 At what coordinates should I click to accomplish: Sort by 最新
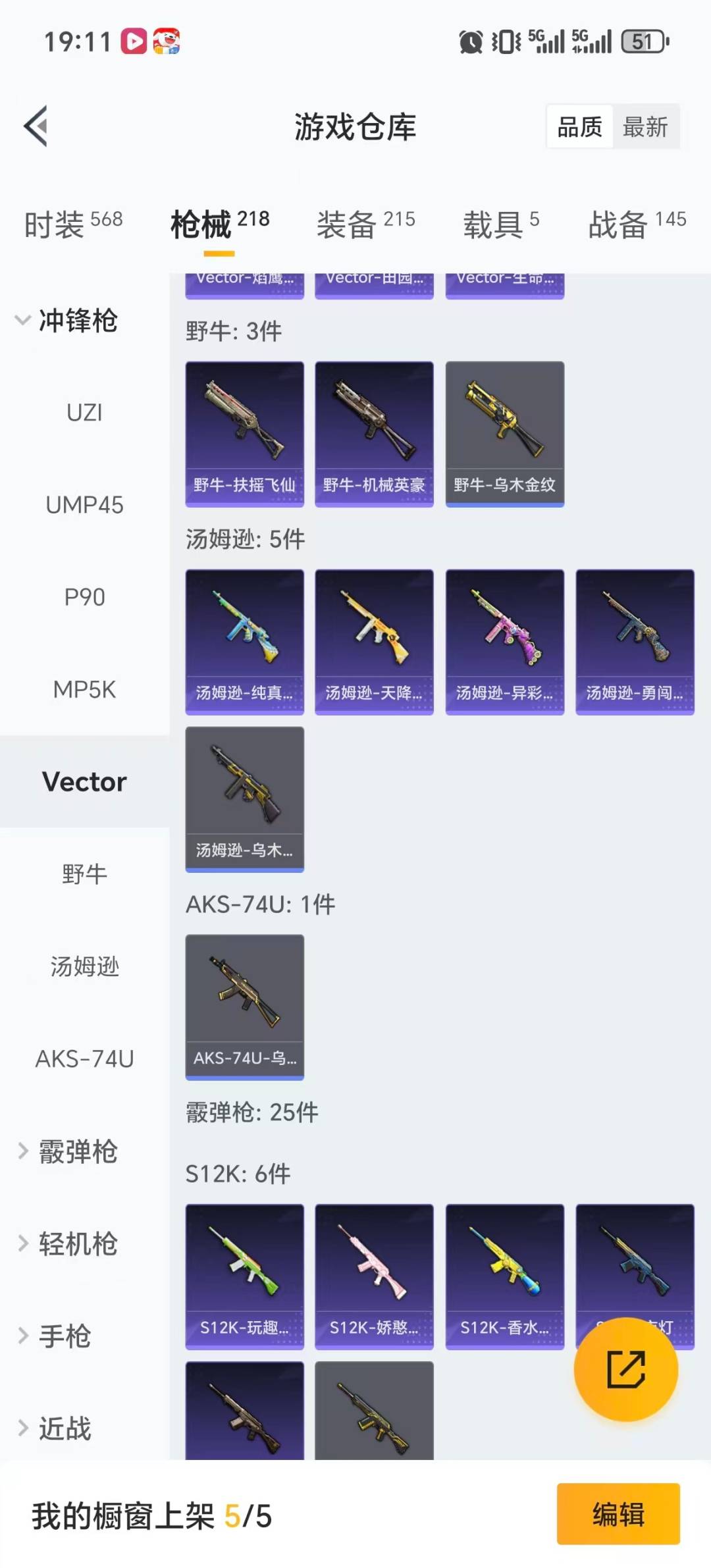645,126
